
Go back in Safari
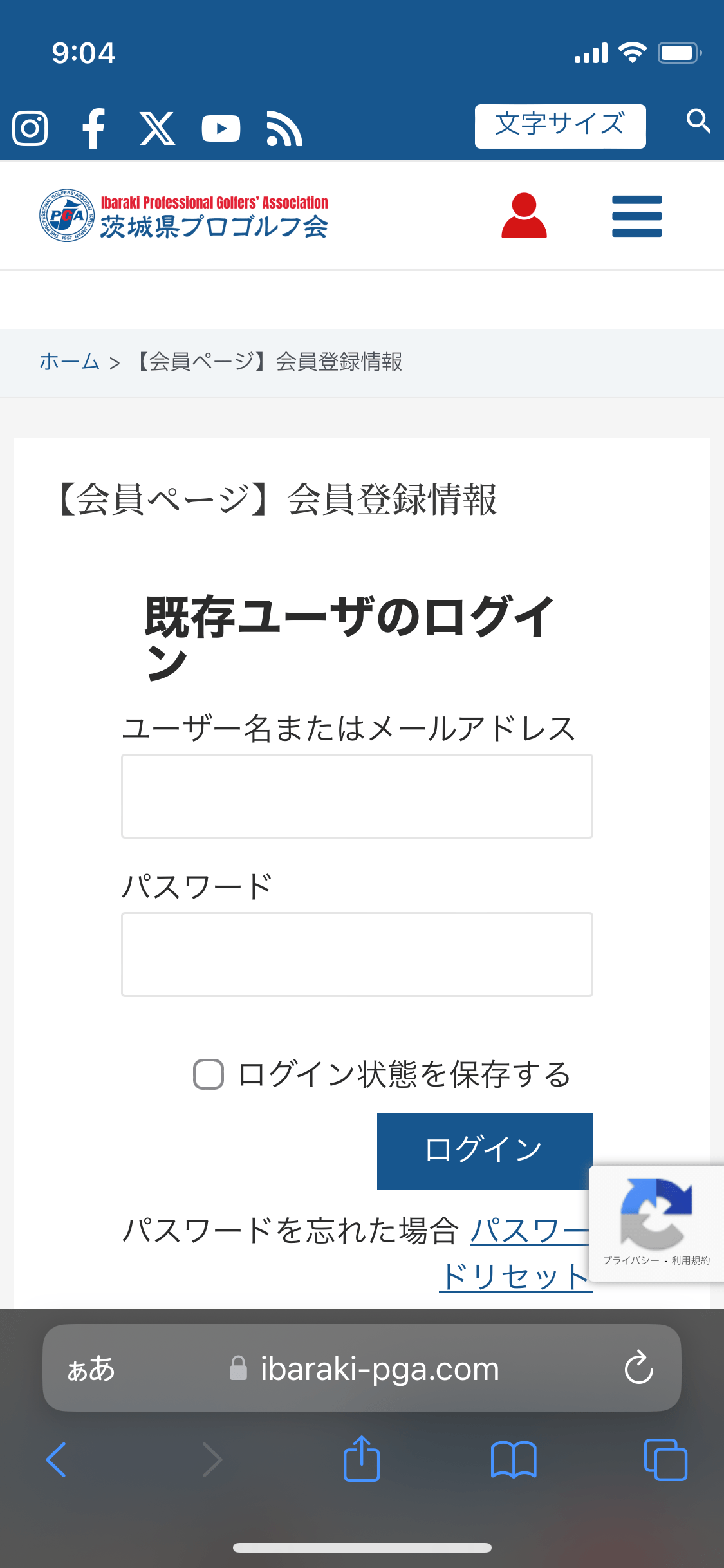pyautogui.click(x=57, y=1460)
